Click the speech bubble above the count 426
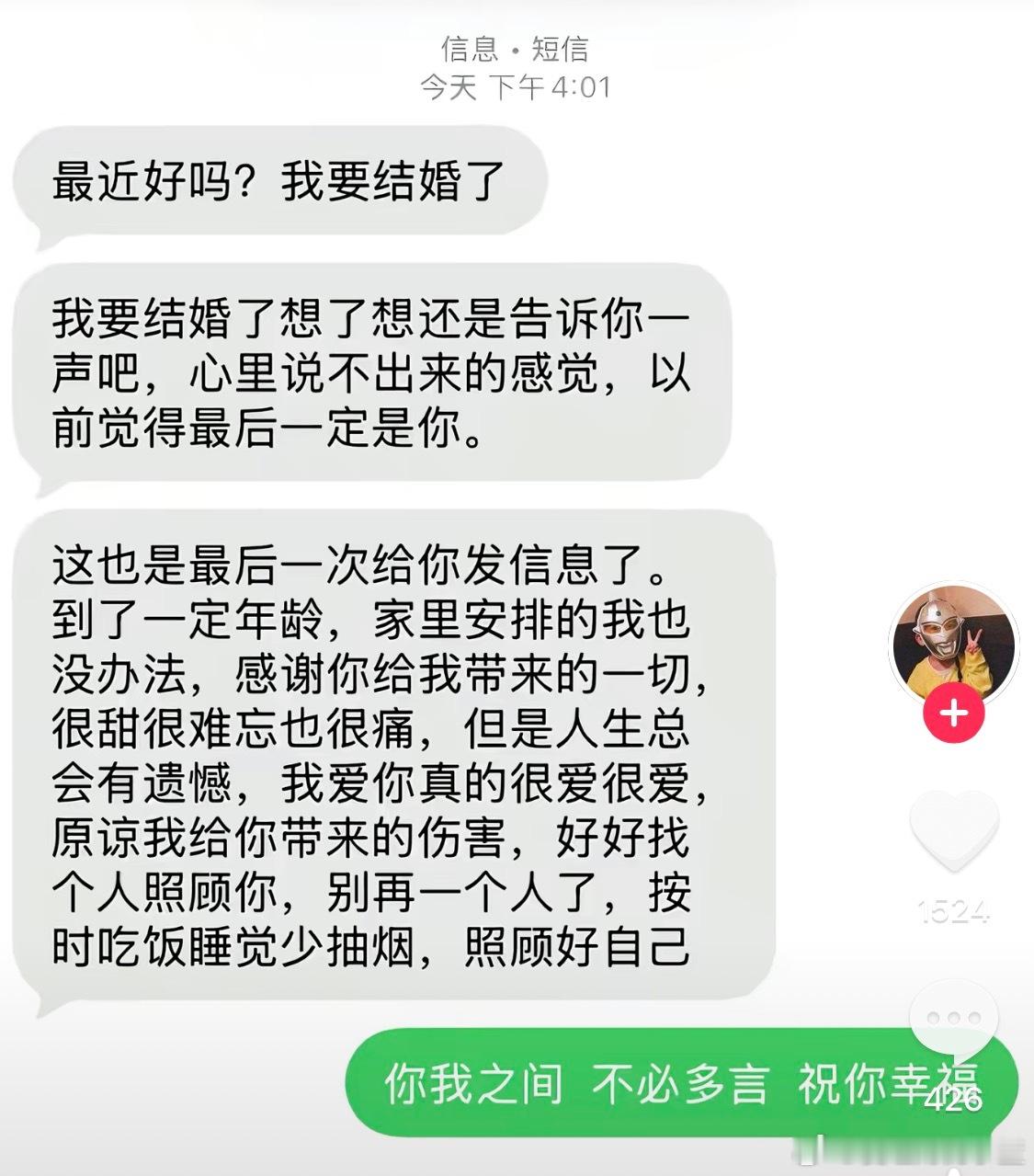Image resolution: width=1034 pixels, height=1176 pixels. click(954, 1016)
